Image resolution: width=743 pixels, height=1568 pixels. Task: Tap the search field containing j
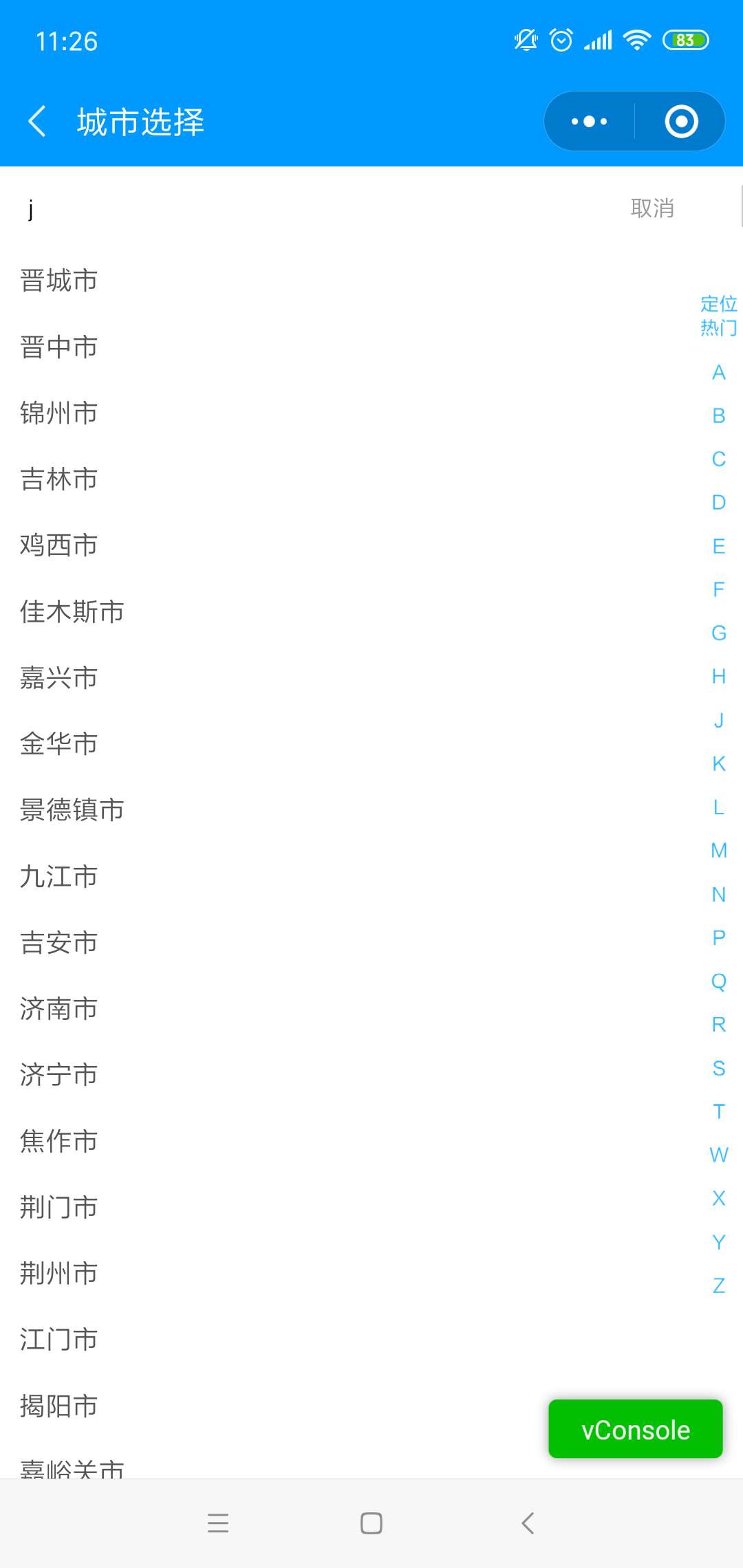(310, 208)
